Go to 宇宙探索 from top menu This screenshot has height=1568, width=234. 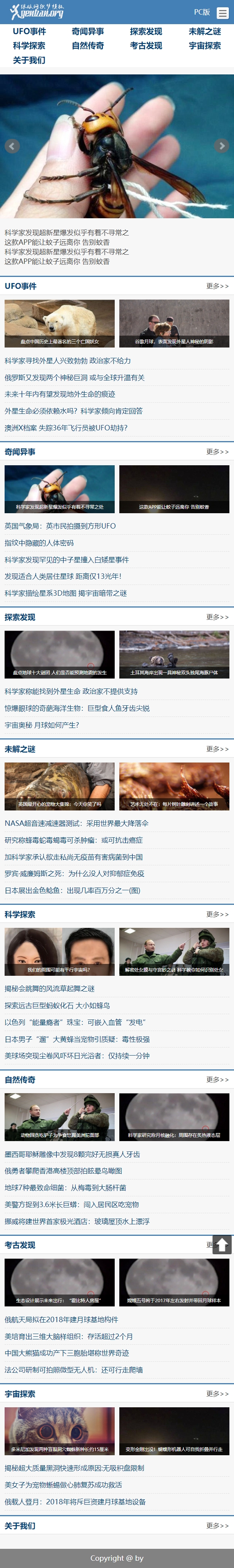tap(205, 46)
